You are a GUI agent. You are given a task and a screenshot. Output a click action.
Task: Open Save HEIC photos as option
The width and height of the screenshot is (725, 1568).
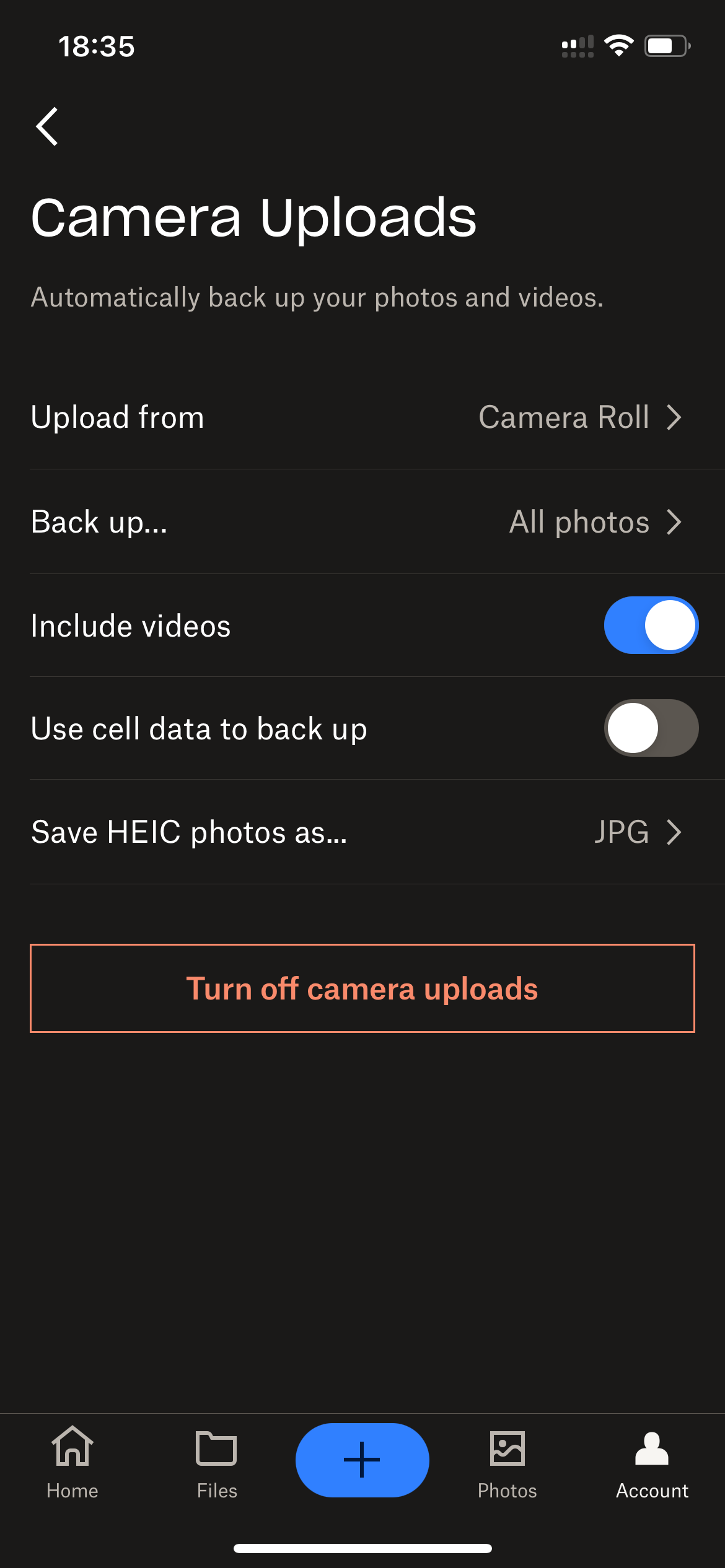click(x=362, y=832)
